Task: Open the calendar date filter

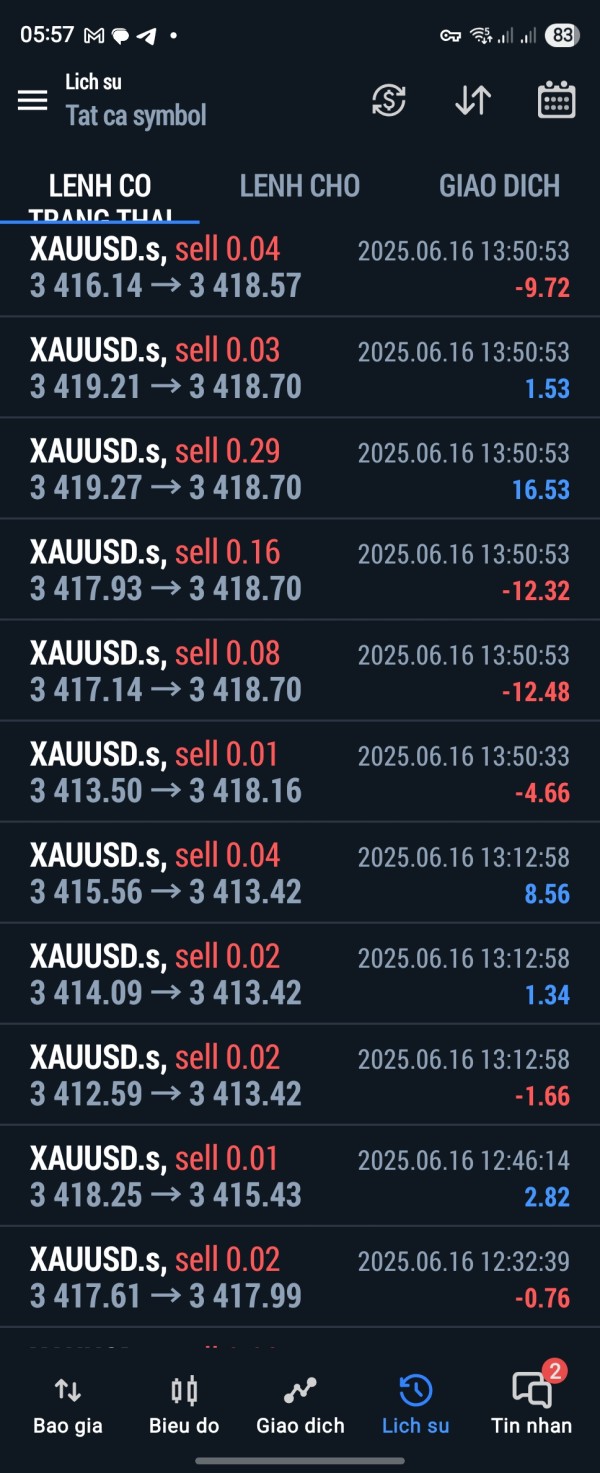Action: 556,100
